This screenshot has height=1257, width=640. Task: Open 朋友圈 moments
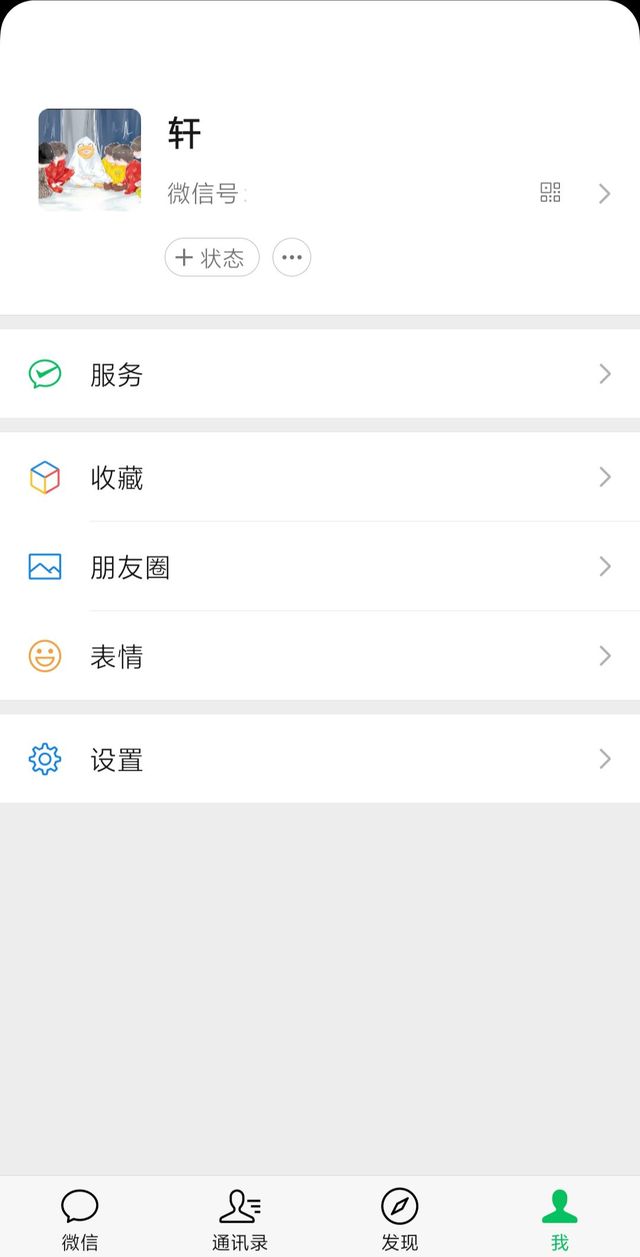tap(320, 566)
